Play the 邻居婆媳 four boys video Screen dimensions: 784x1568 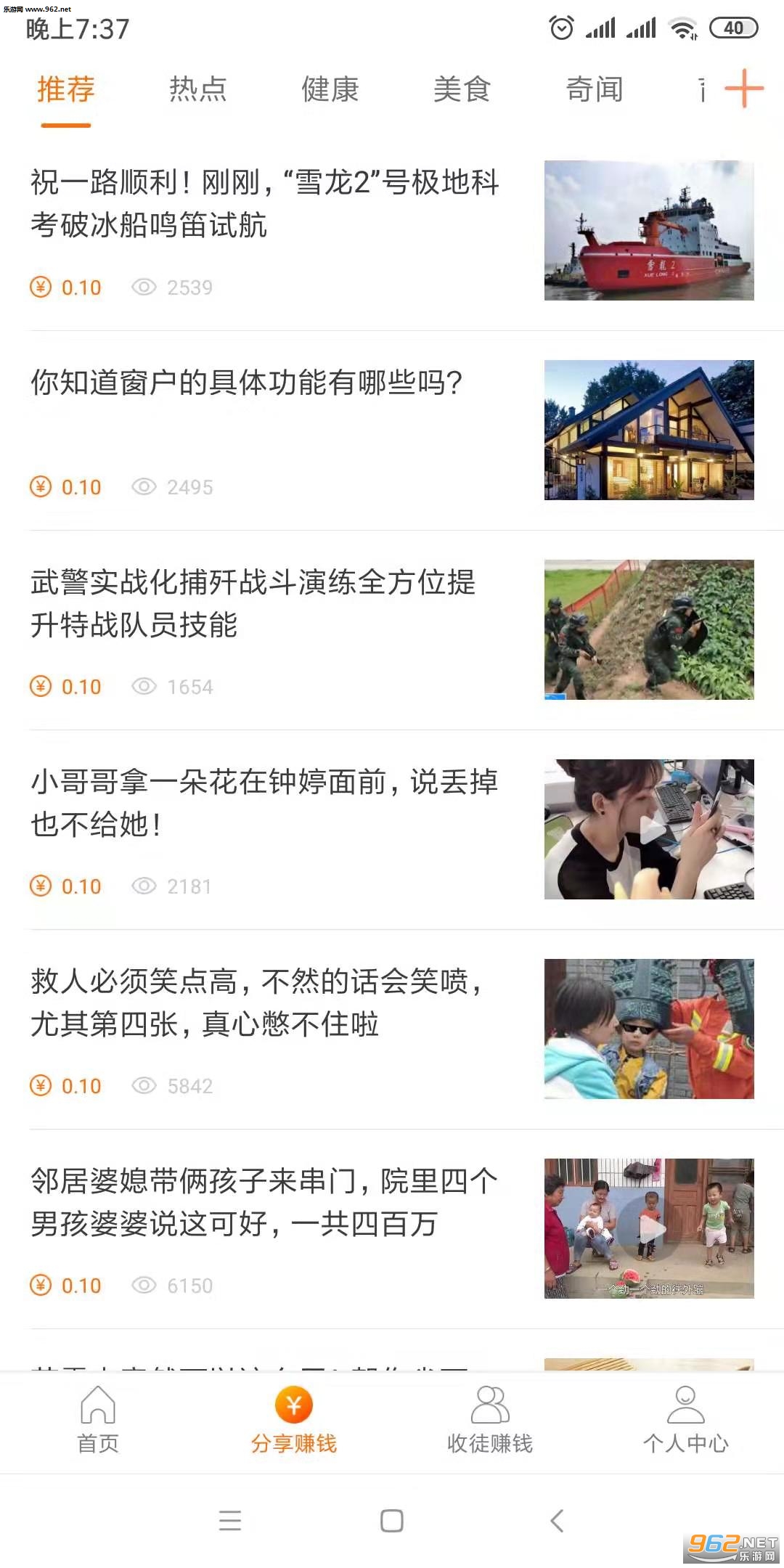pos(649,1228)
